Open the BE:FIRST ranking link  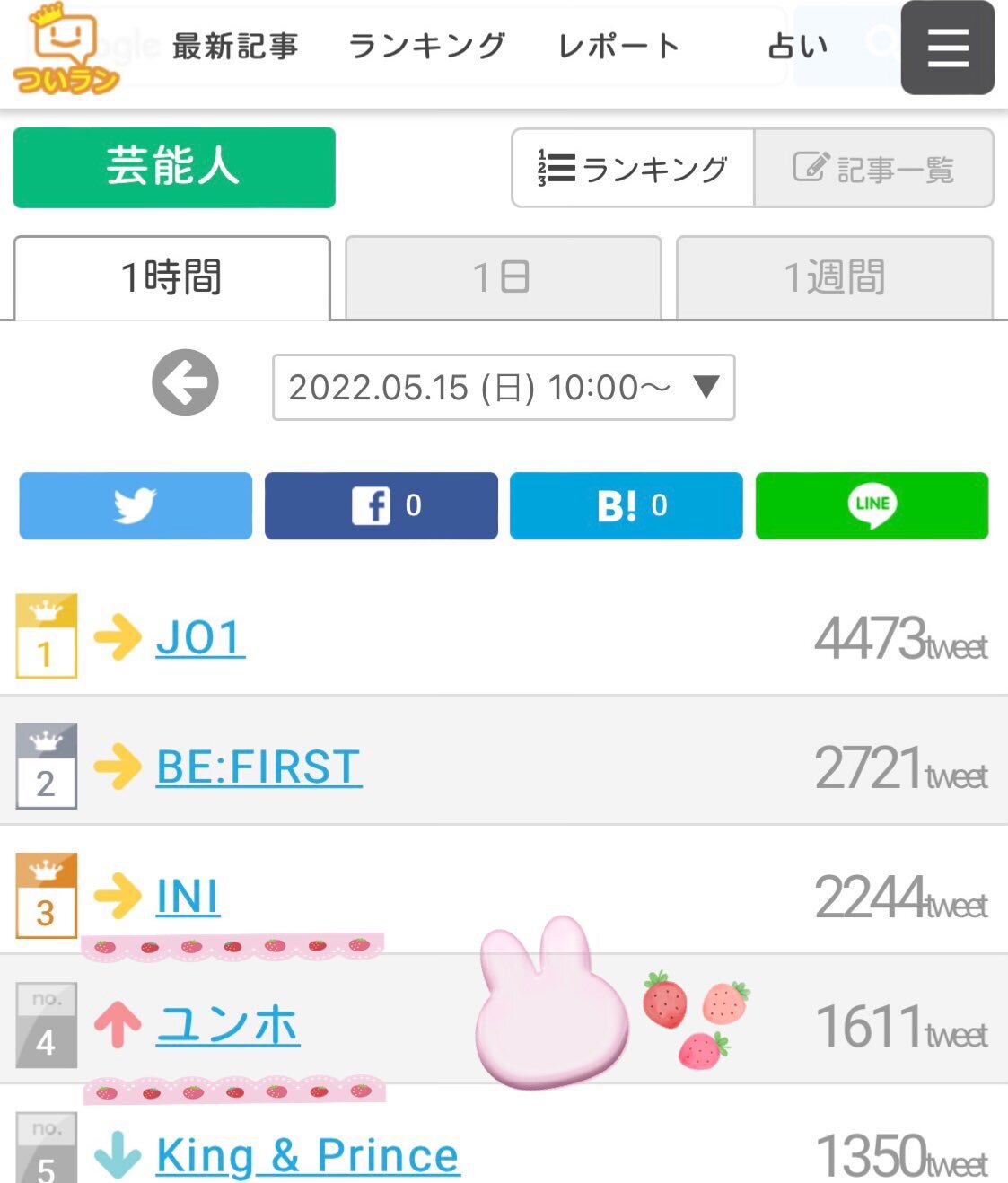pos(259,767)
